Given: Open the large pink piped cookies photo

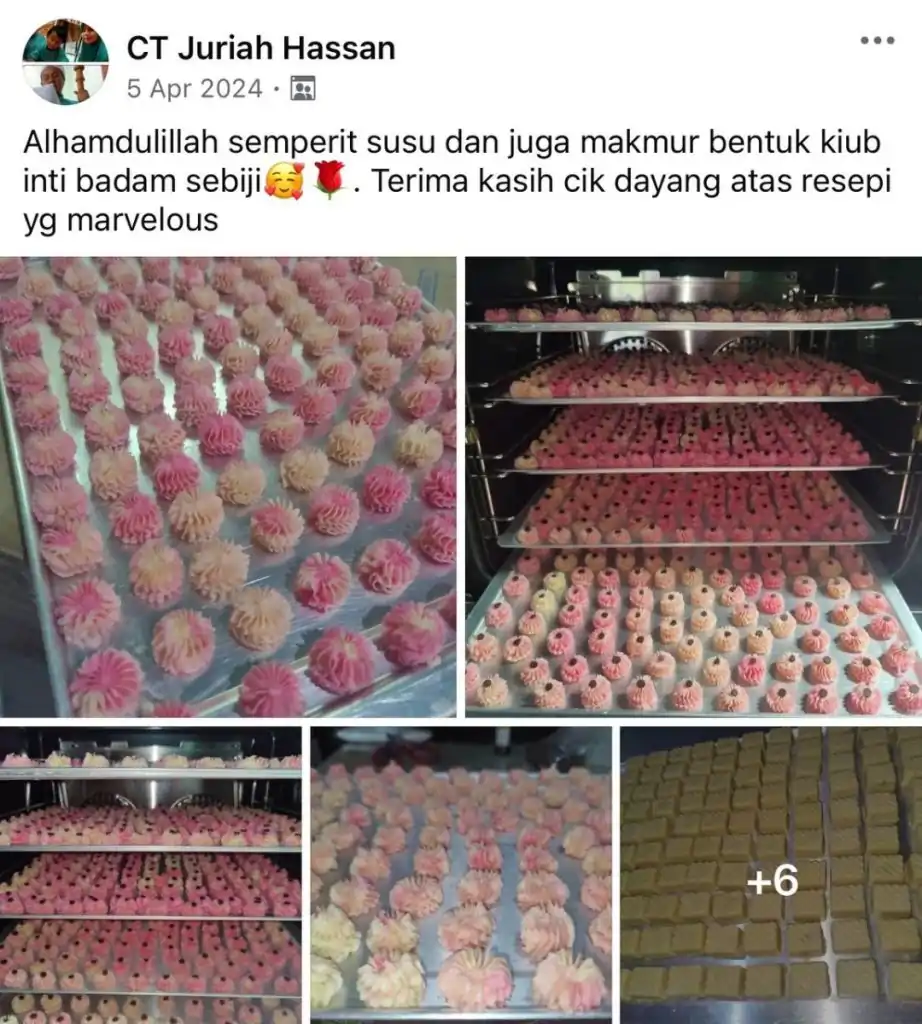Looking at the screenshot, I should [228, 487].
